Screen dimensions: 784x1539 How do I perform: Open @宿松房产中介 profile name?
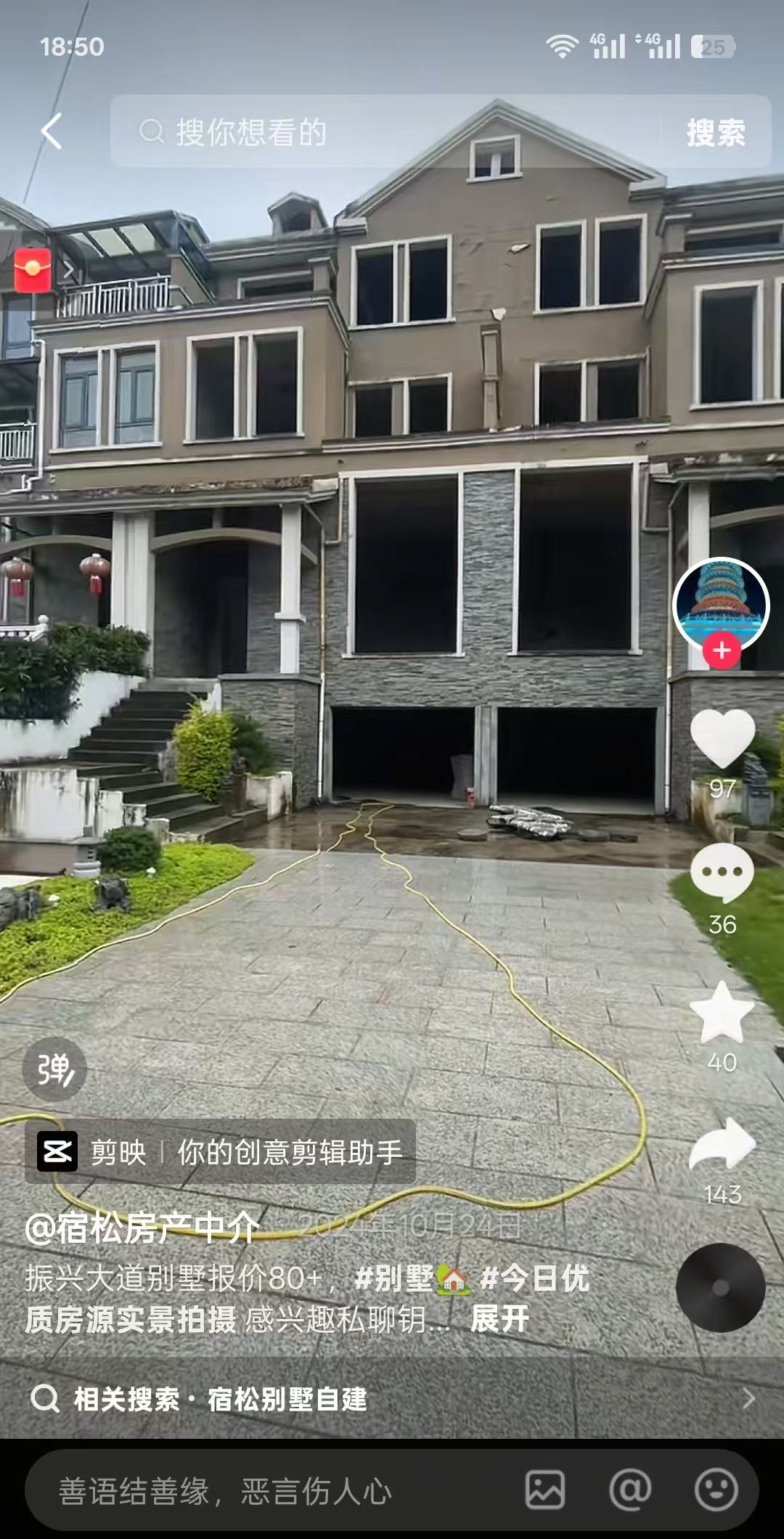tap(142, 1228)
